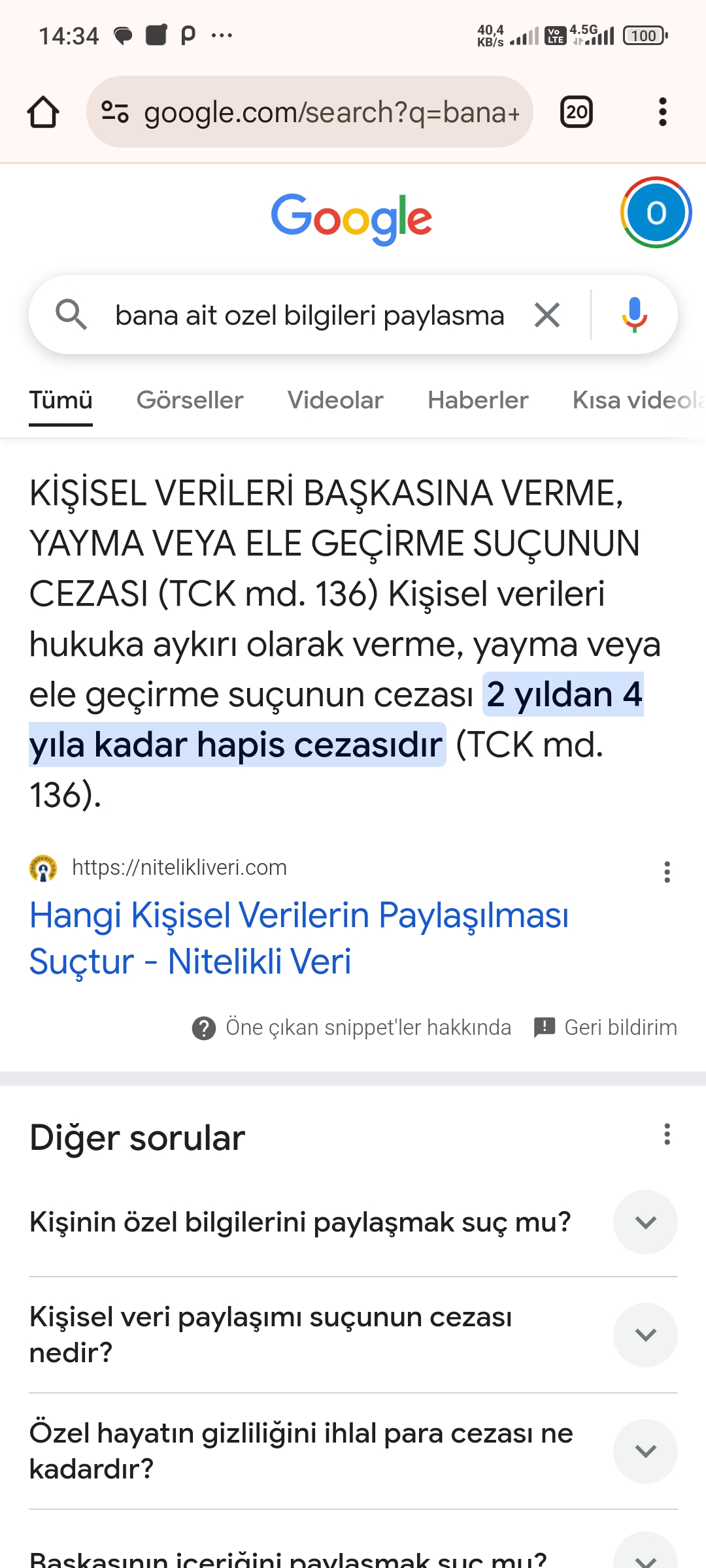Switch to the Videolar tab

pos(335,400)
